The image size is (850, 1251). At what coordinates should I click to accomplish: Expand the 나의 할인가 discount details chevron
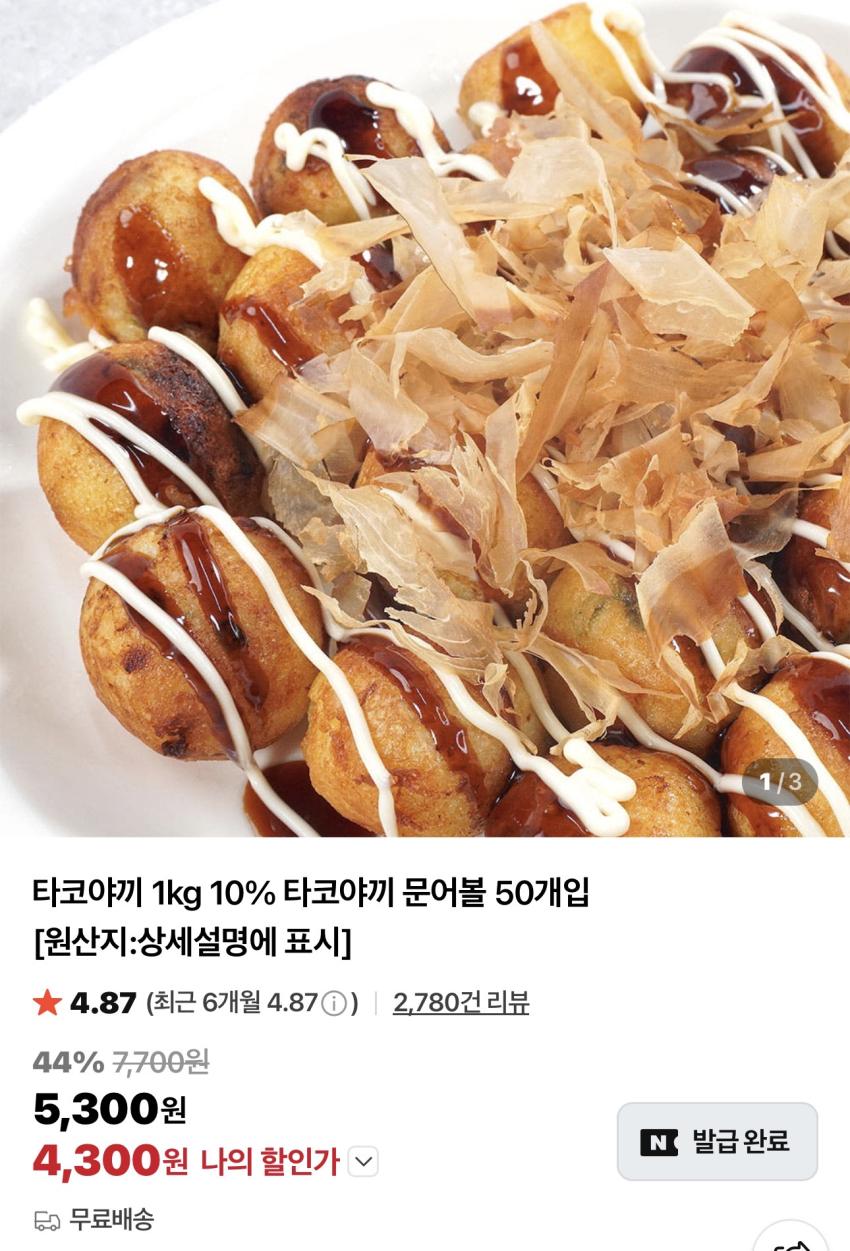tap(363, 1162)
